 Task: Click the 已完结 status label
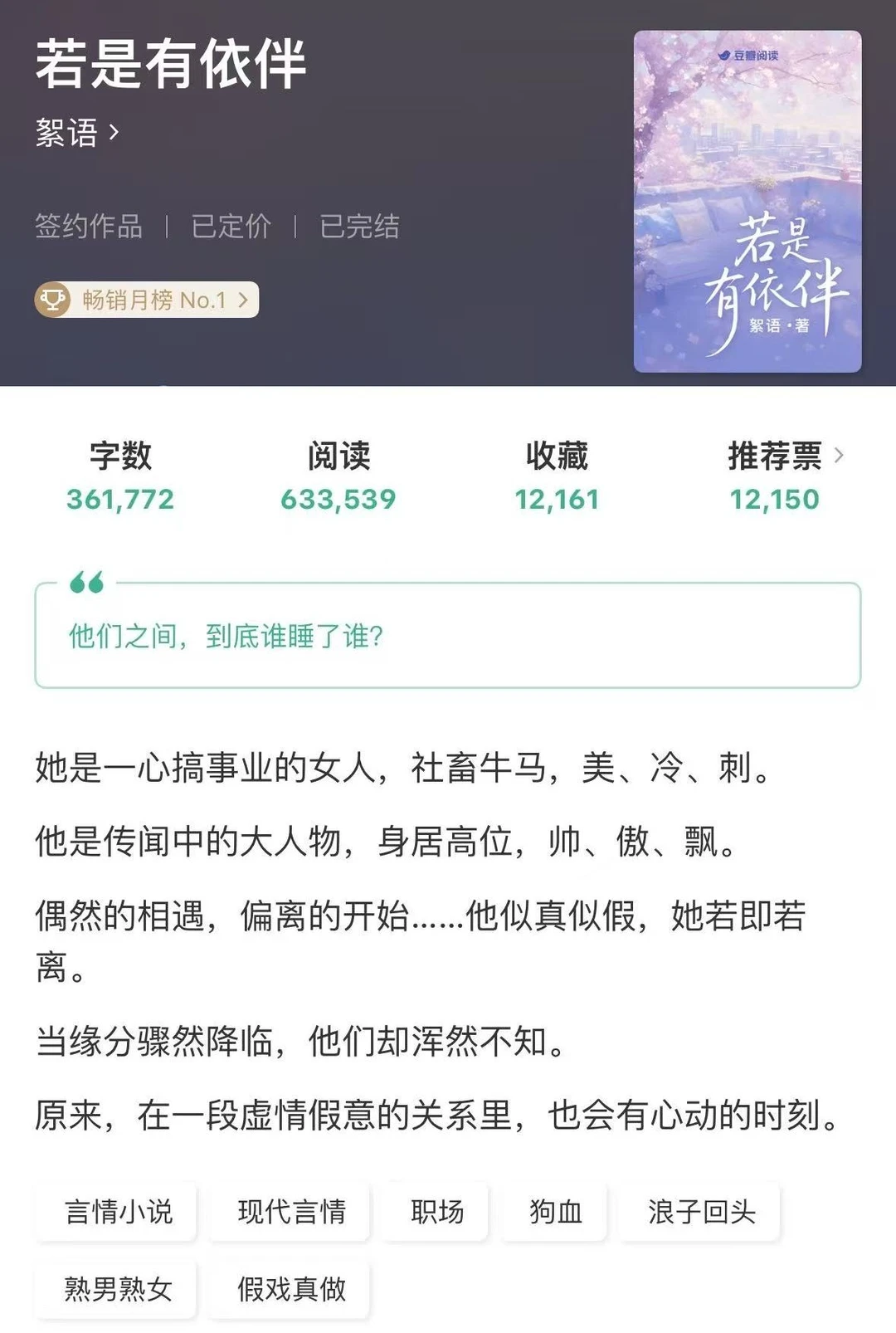click(358, 227)
